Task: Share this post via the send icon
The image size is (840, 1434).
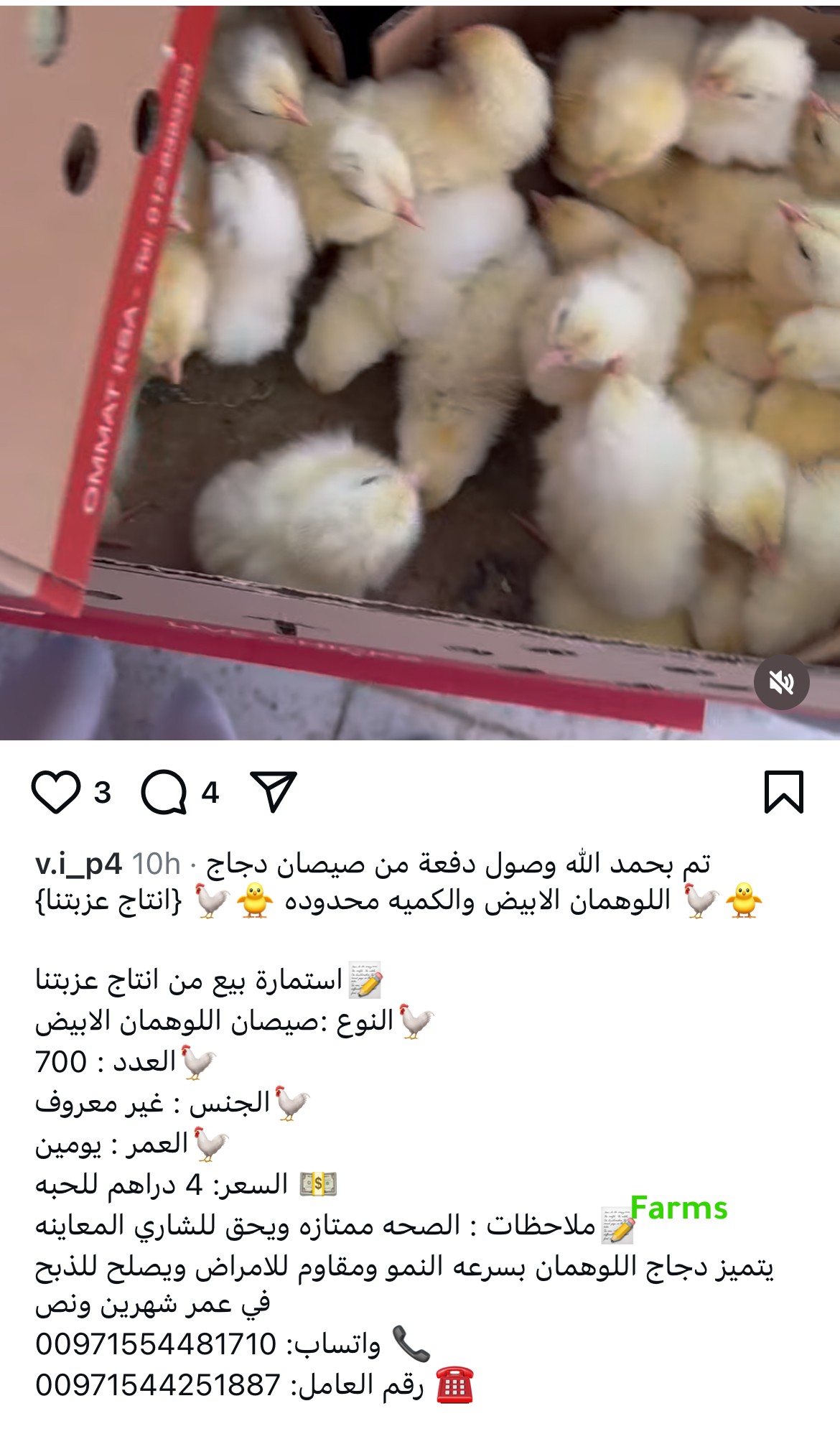Action: click(274, 792)
